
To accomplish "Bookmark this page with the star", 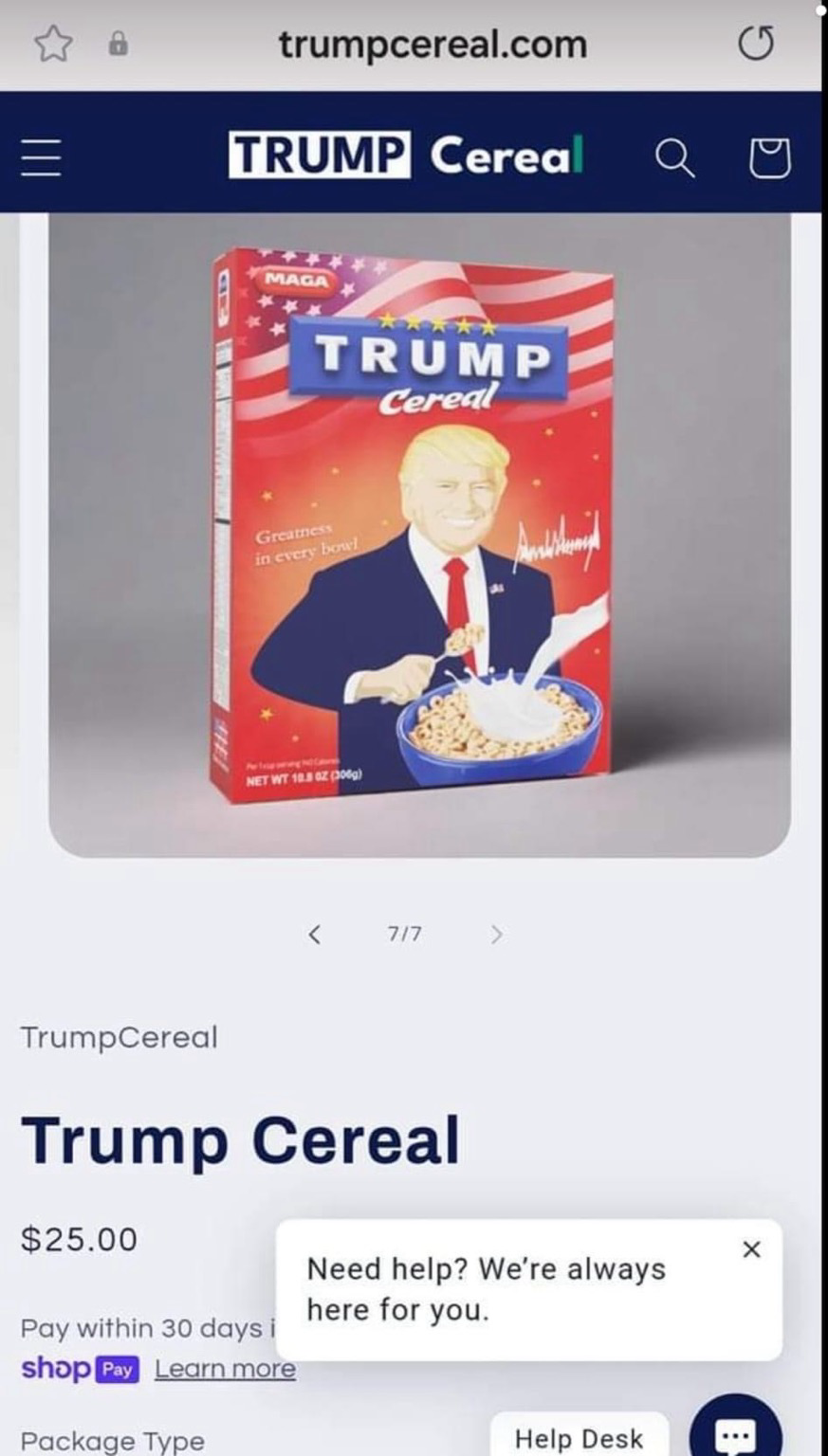I will tap(53, 44).
